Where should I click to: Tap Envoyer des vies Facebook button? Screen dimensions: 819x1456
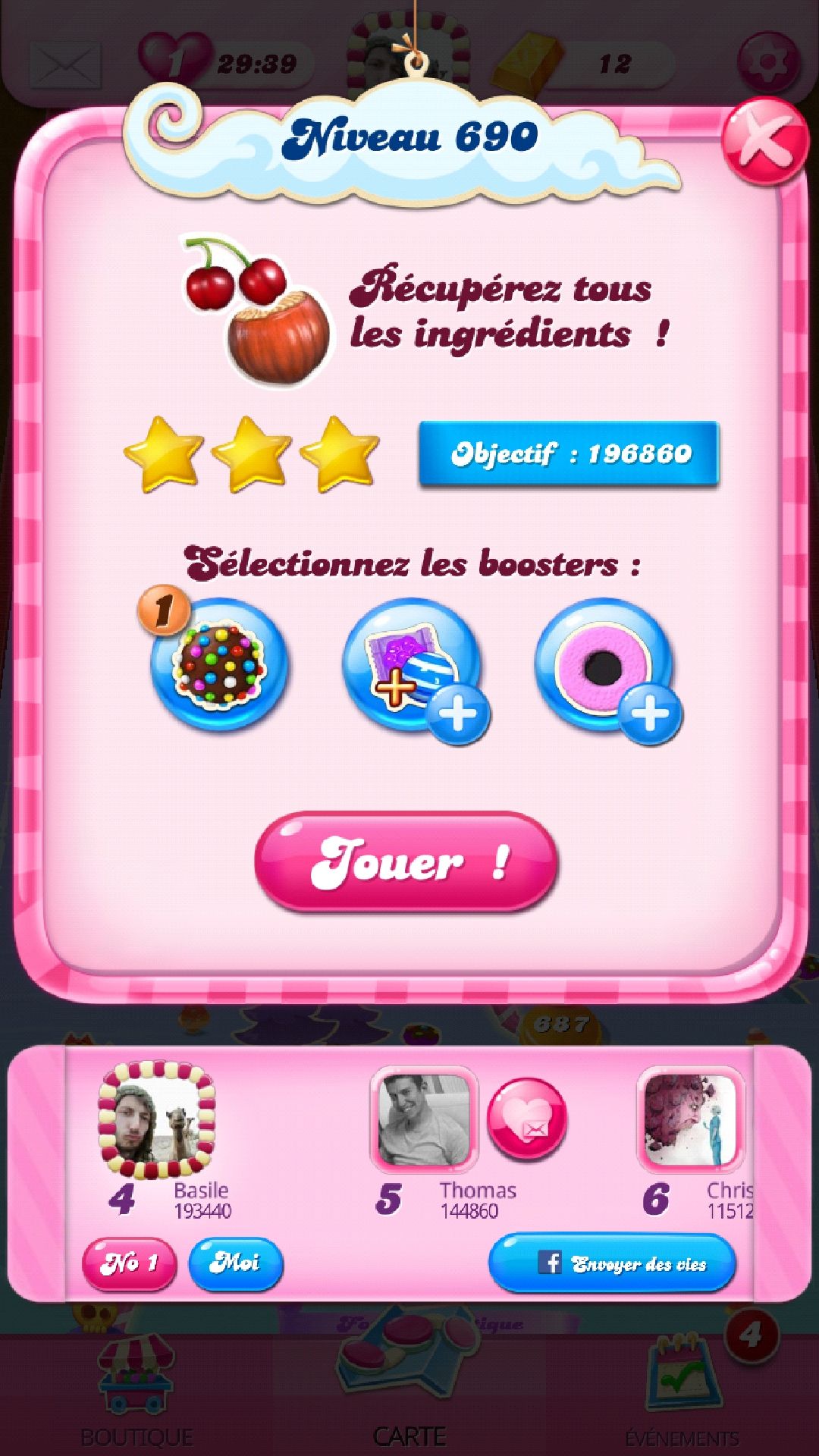pos(612,1263)
